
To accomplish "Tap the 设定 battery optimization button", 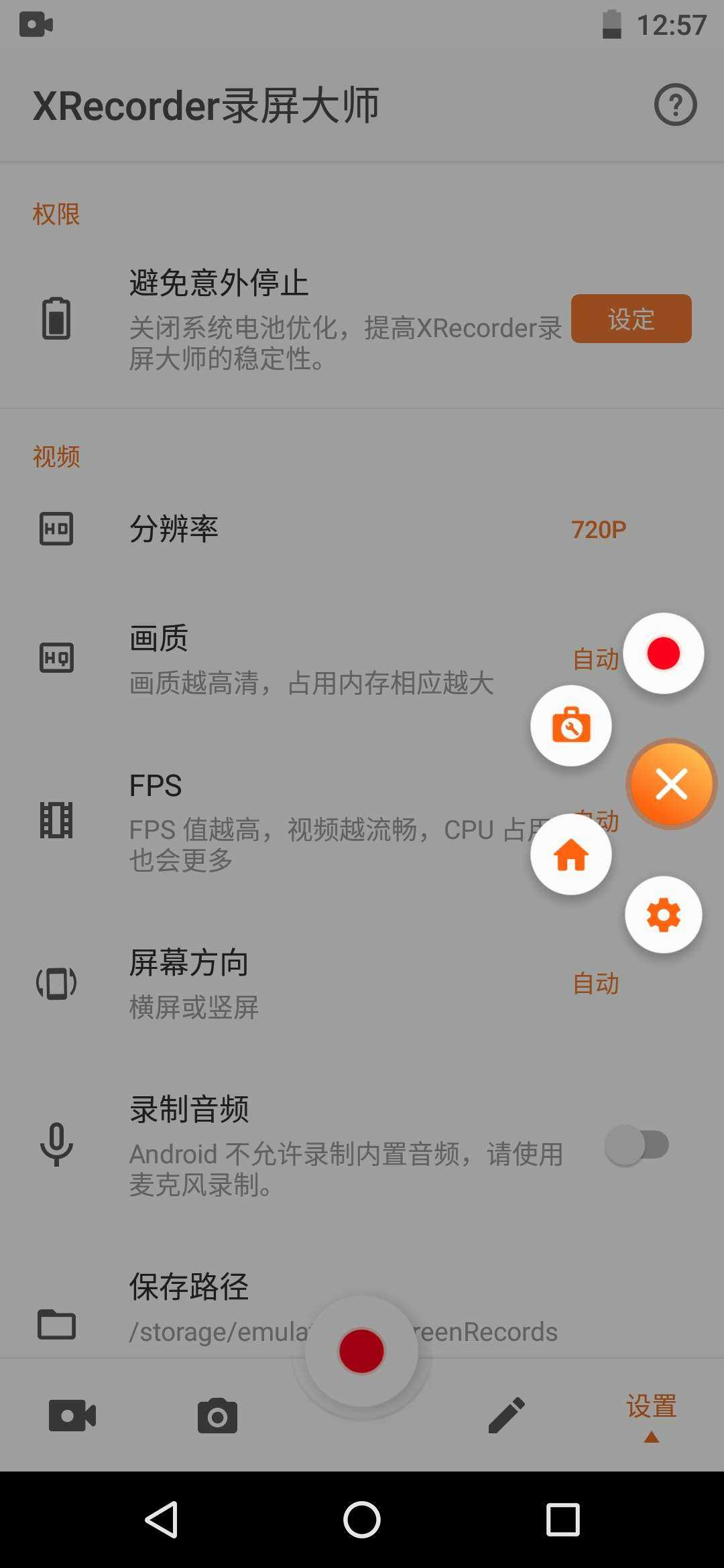I will (631, 319).
